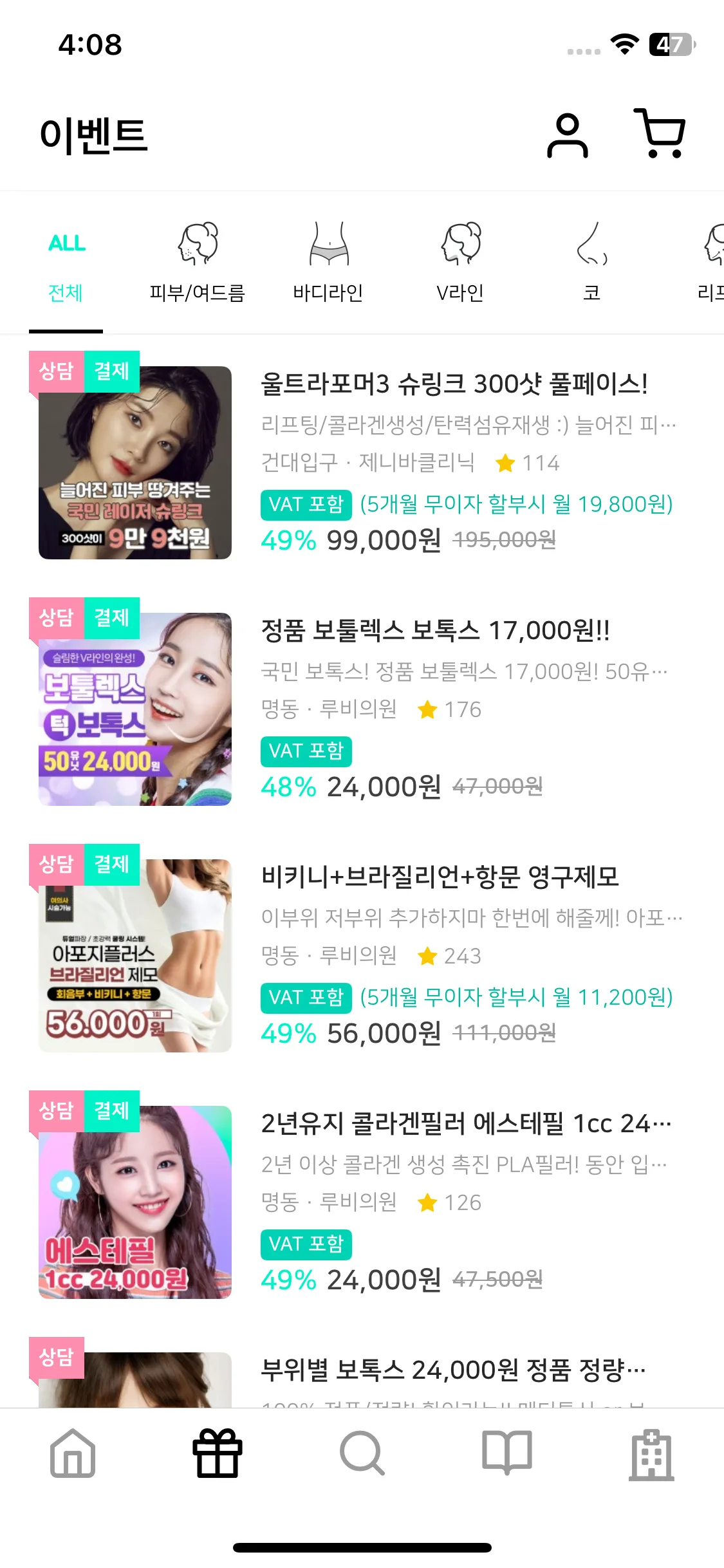Viewport: 724px width, 1568px height.
Task: Select the 전체 (ALL) category tab
Action: (x=66, y=266)
